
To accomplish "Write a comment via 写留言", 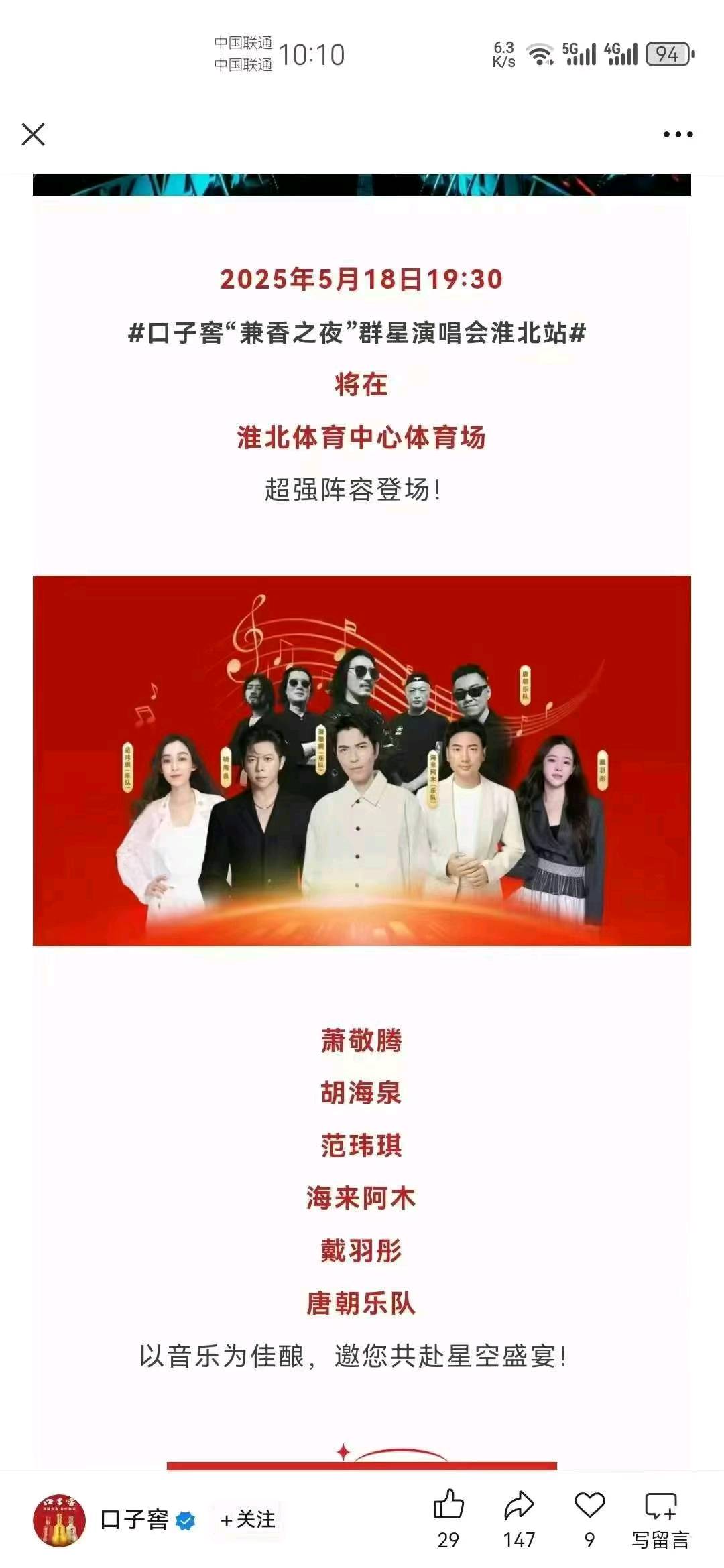I will pyautogui.click(x=660, y=1518).
